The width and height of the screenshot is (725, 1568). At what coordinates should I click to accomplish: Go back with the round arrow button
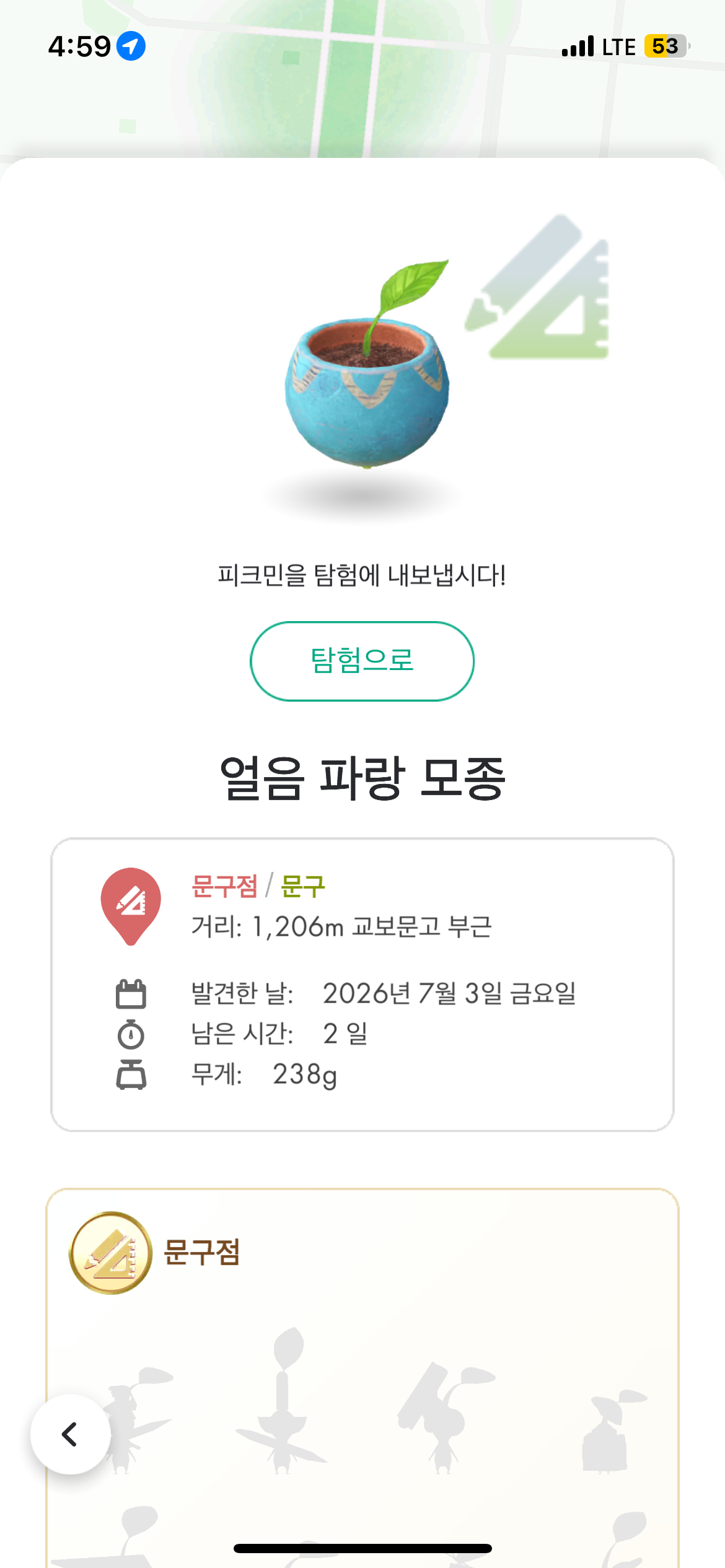pyautogui.click(x=71, y=1434)
